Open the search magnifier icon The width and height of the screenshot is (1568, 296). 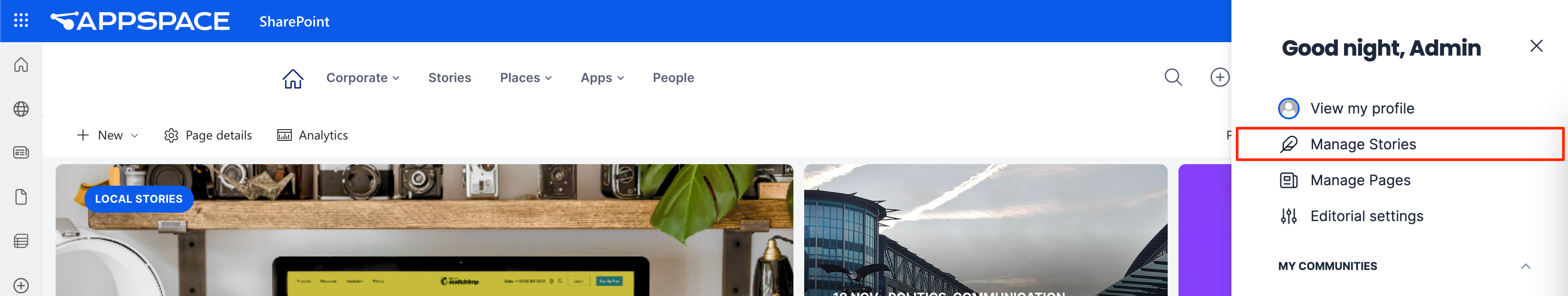point(1173,78)
